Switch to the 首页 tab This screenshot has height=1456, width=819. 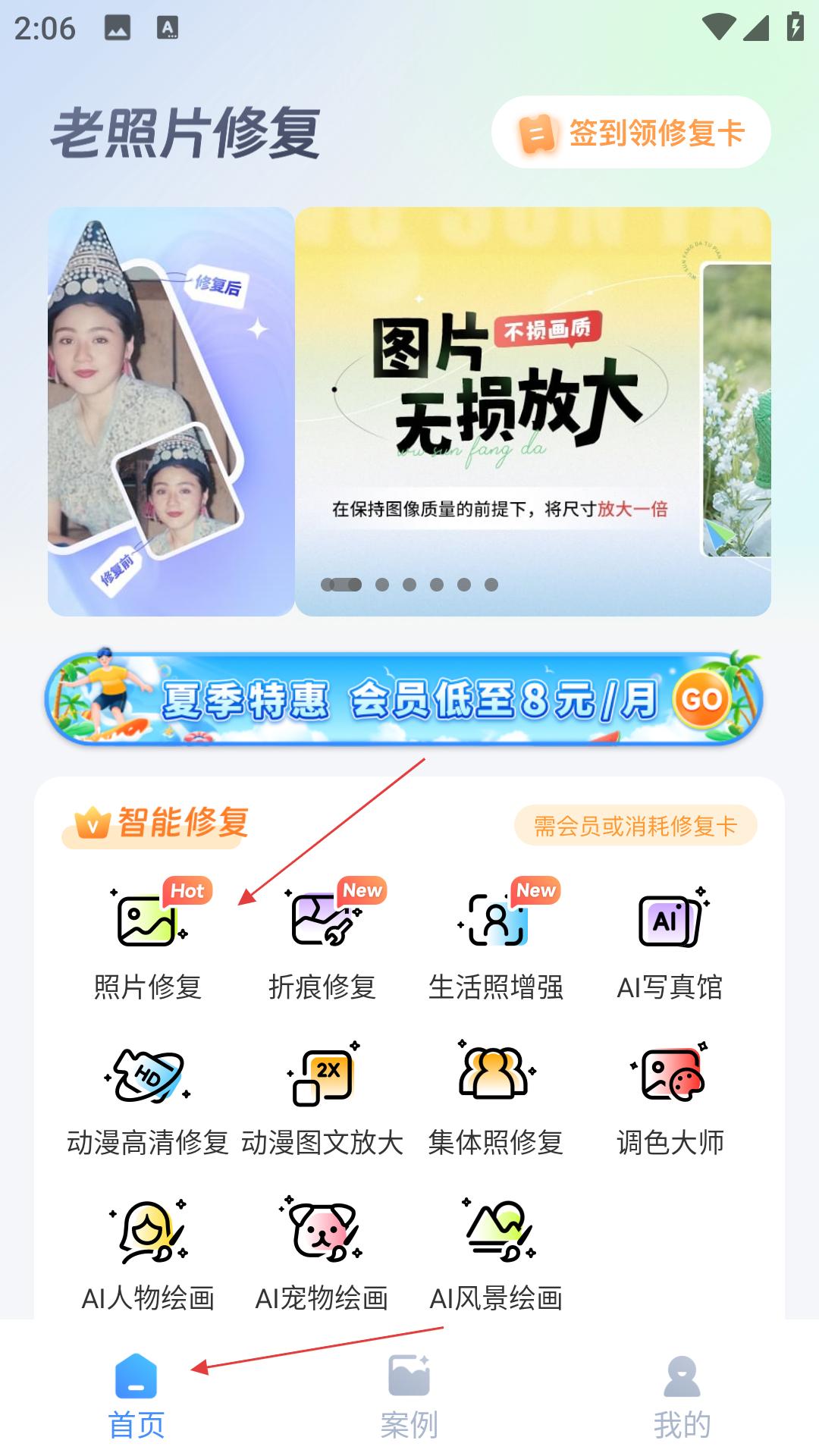click(x=136, y=1395)
